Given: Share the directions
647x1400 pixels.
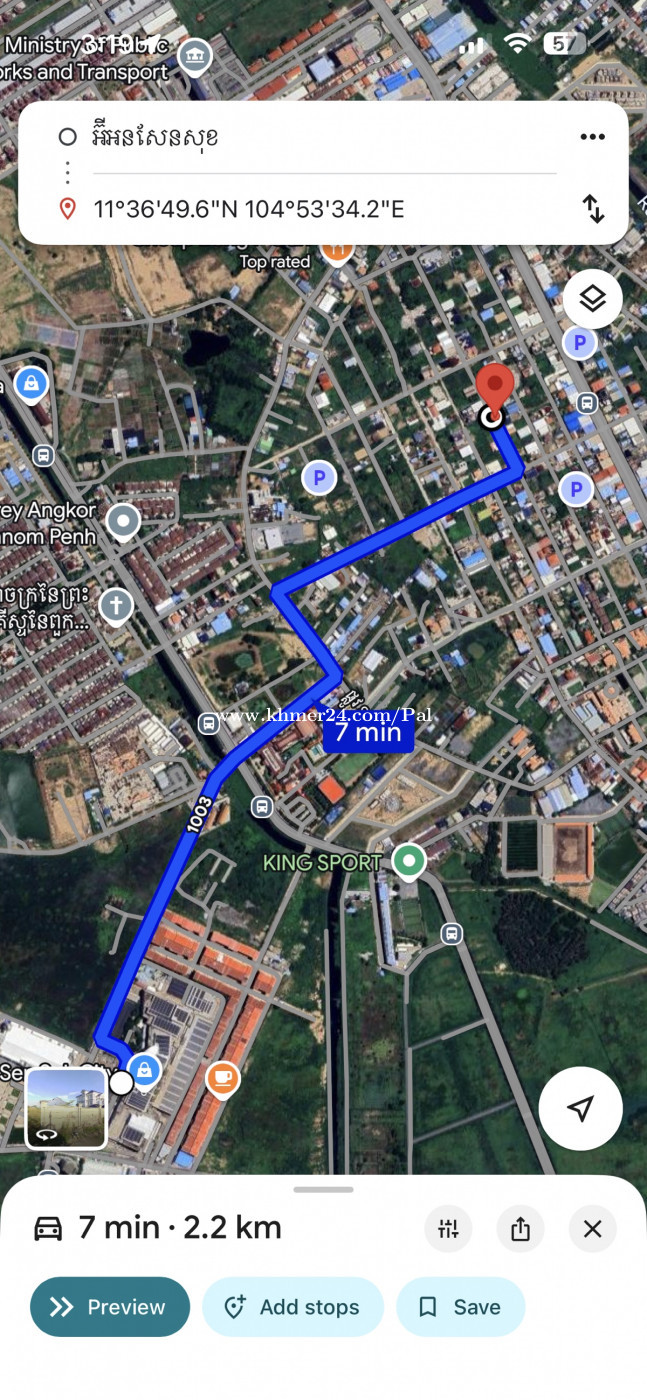Looking at the screenshot, I should [520, 1229].
